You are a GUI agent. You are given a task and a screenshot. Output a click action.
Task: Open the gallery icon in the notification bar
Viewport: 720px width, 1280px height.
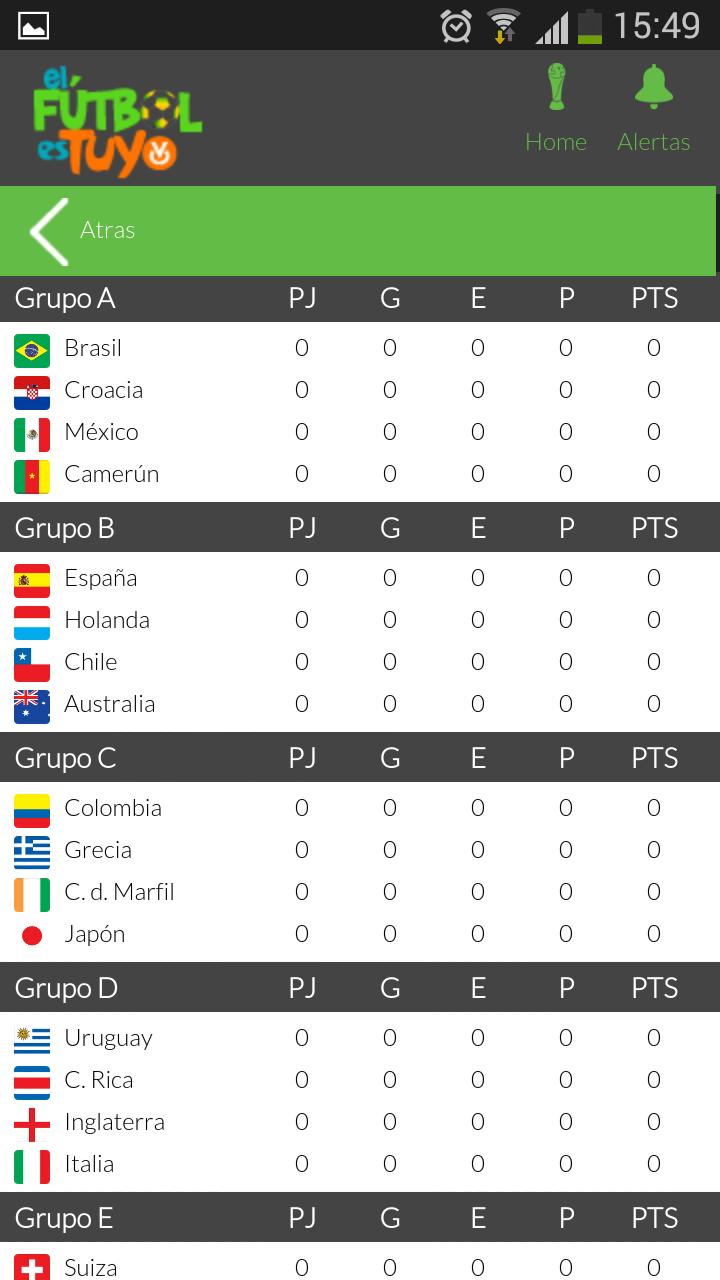[x=33, y=26]
